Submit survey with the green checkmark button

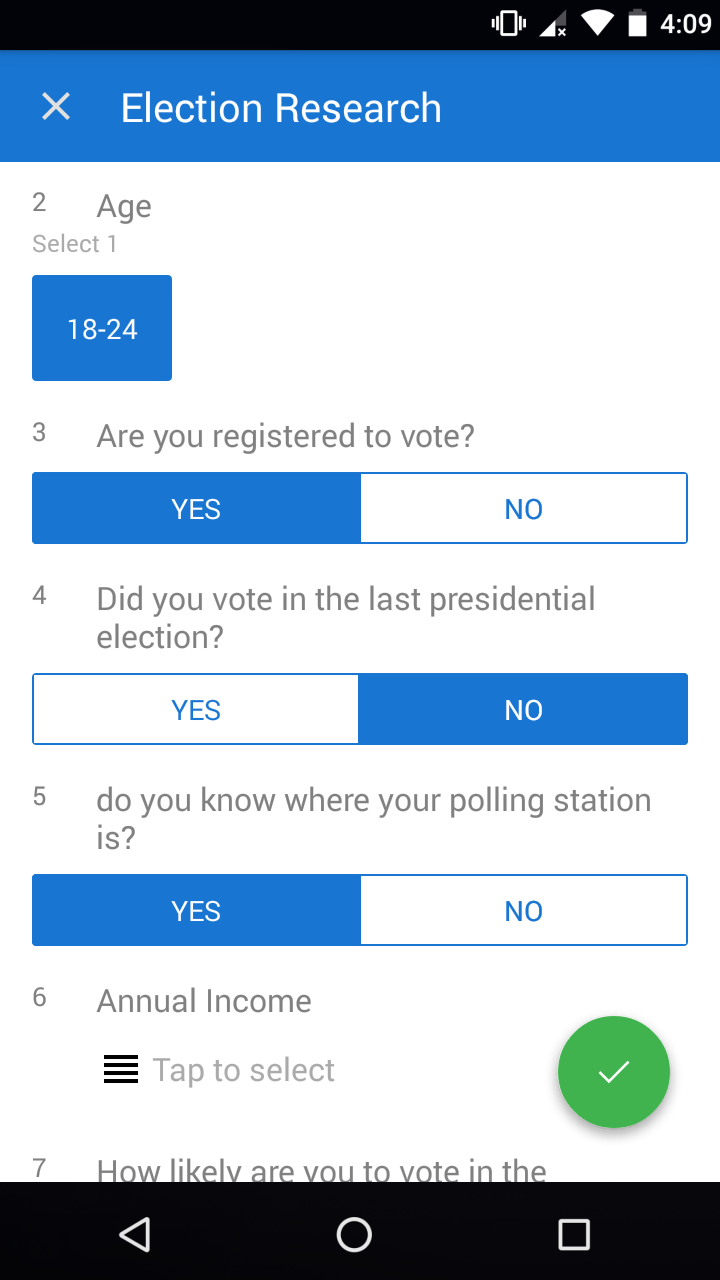(x=613, y=1072)
